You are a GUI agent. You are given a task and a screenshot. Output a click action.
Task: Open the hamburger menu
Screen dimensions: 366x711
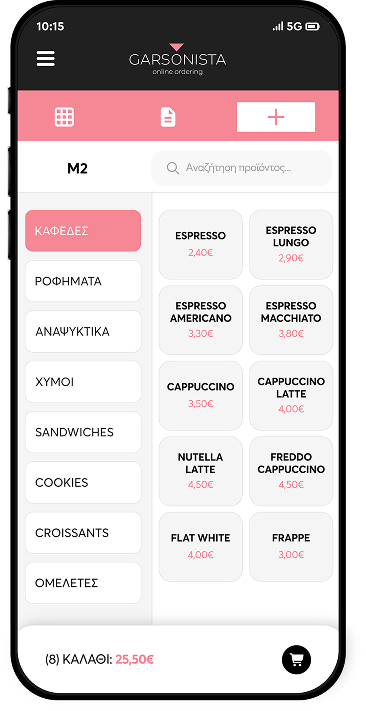(46, 58)
